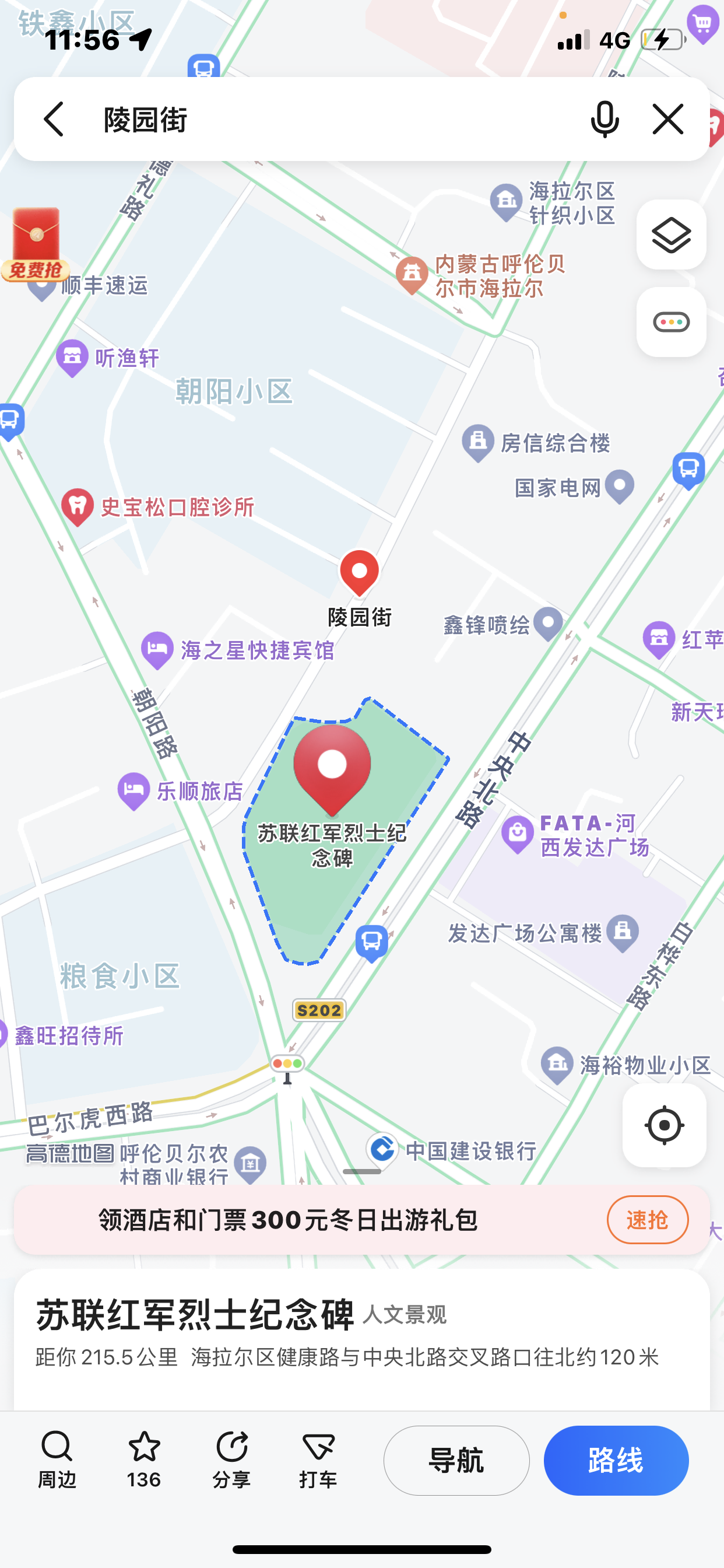Search nearby with 周边
This screenshot has width=724, height=1568.
coord(57,1459)
